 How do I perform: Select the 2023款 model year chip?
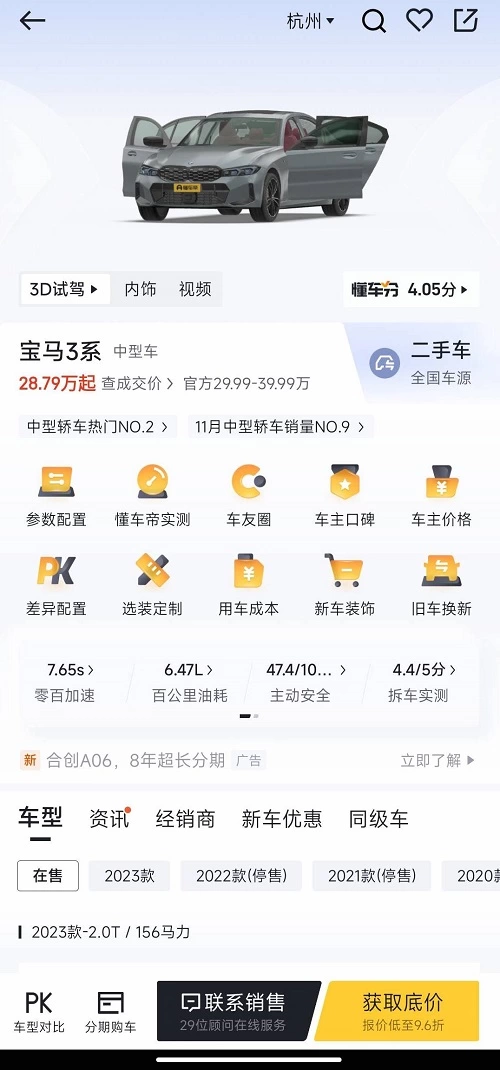(x=130, y=876)
